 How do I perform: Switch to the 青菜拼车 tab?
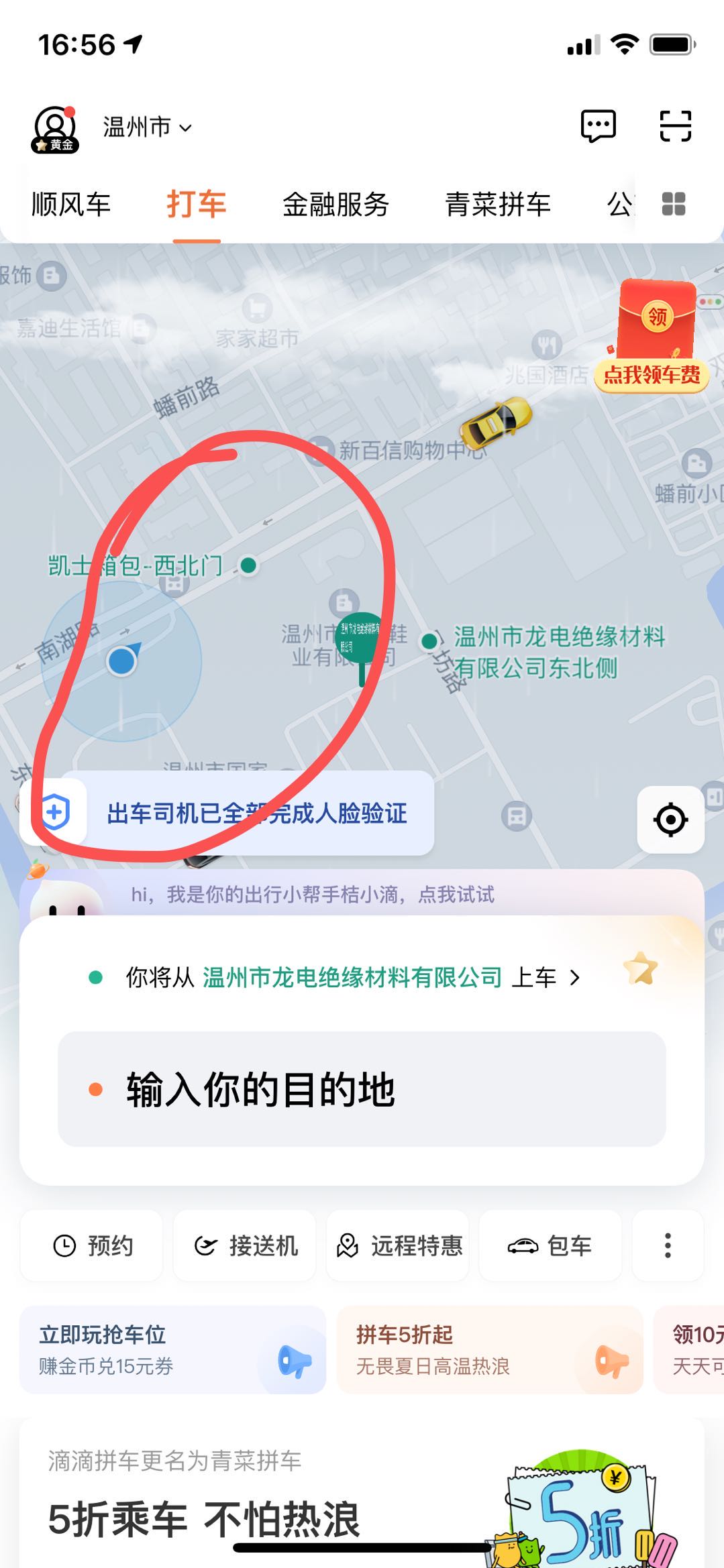tap(498, 205)
